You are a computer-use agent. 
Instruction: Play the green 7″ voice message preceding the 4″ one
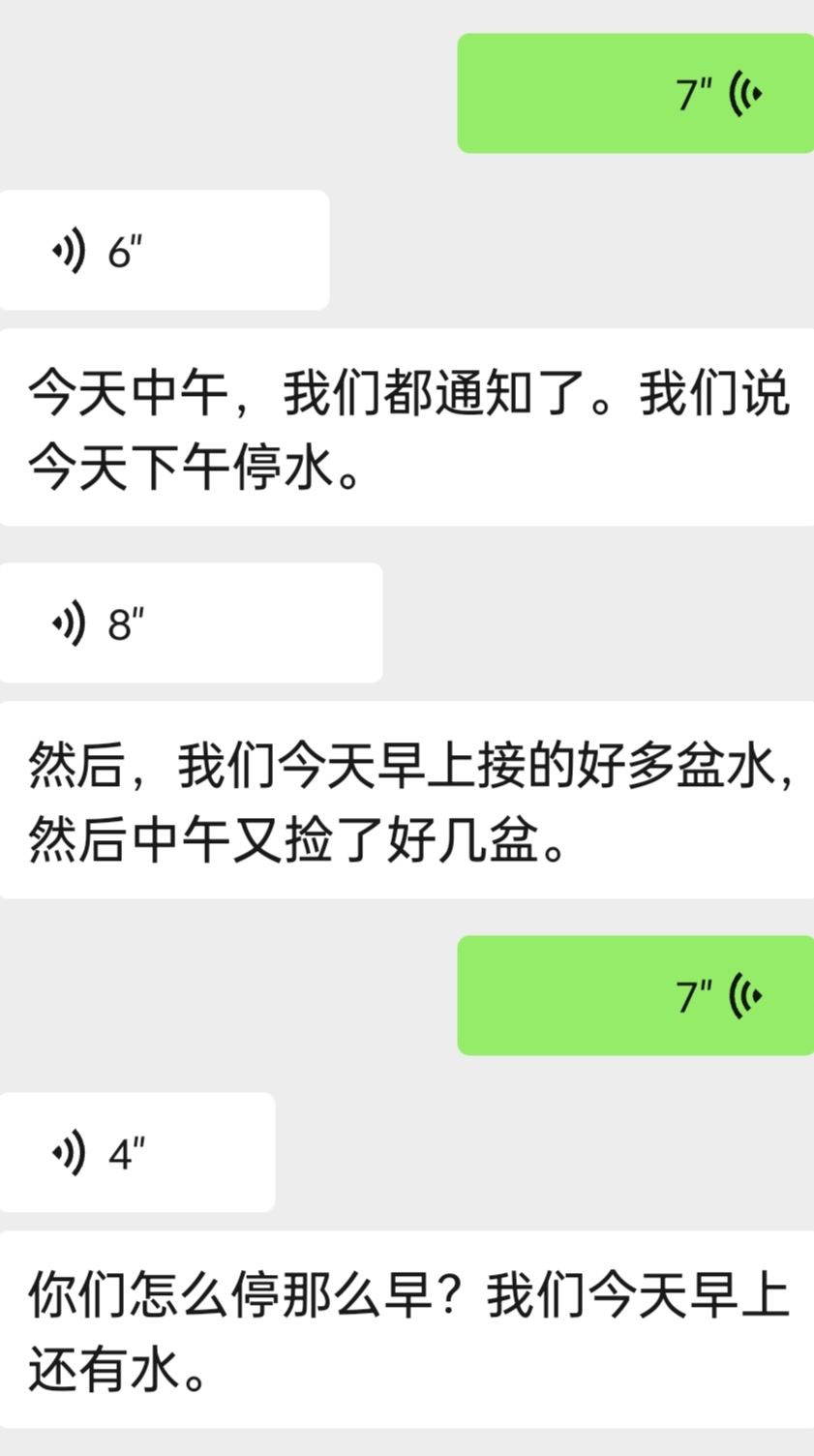pos(636,995)
